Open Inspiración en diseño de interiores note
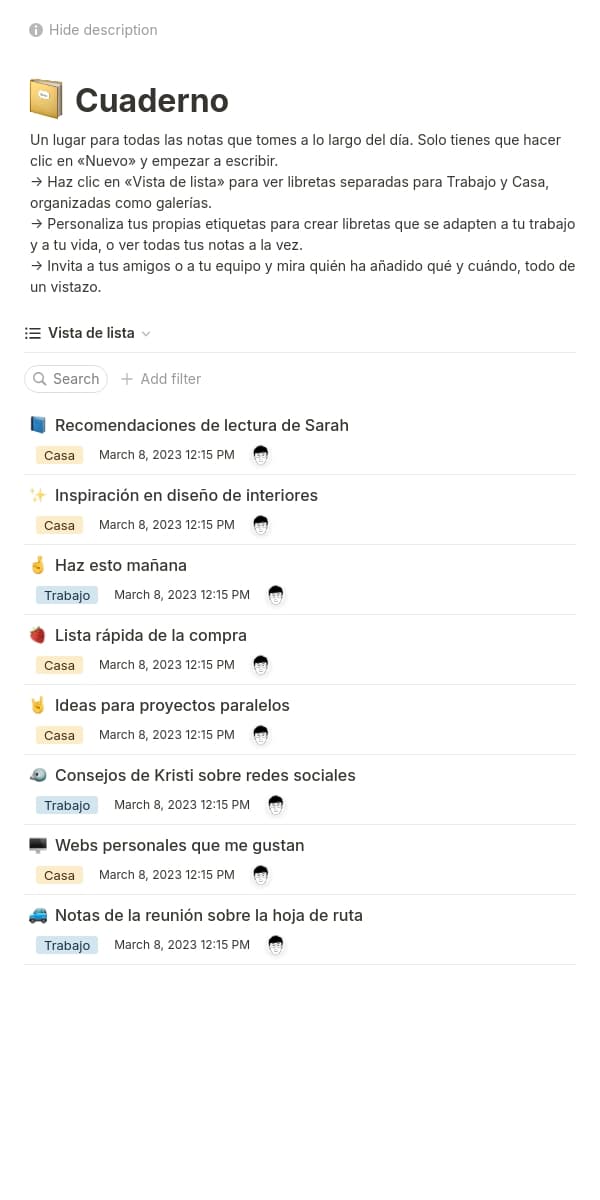Image resolution: width=600 pixels, height=1200 pixels. 186,495
